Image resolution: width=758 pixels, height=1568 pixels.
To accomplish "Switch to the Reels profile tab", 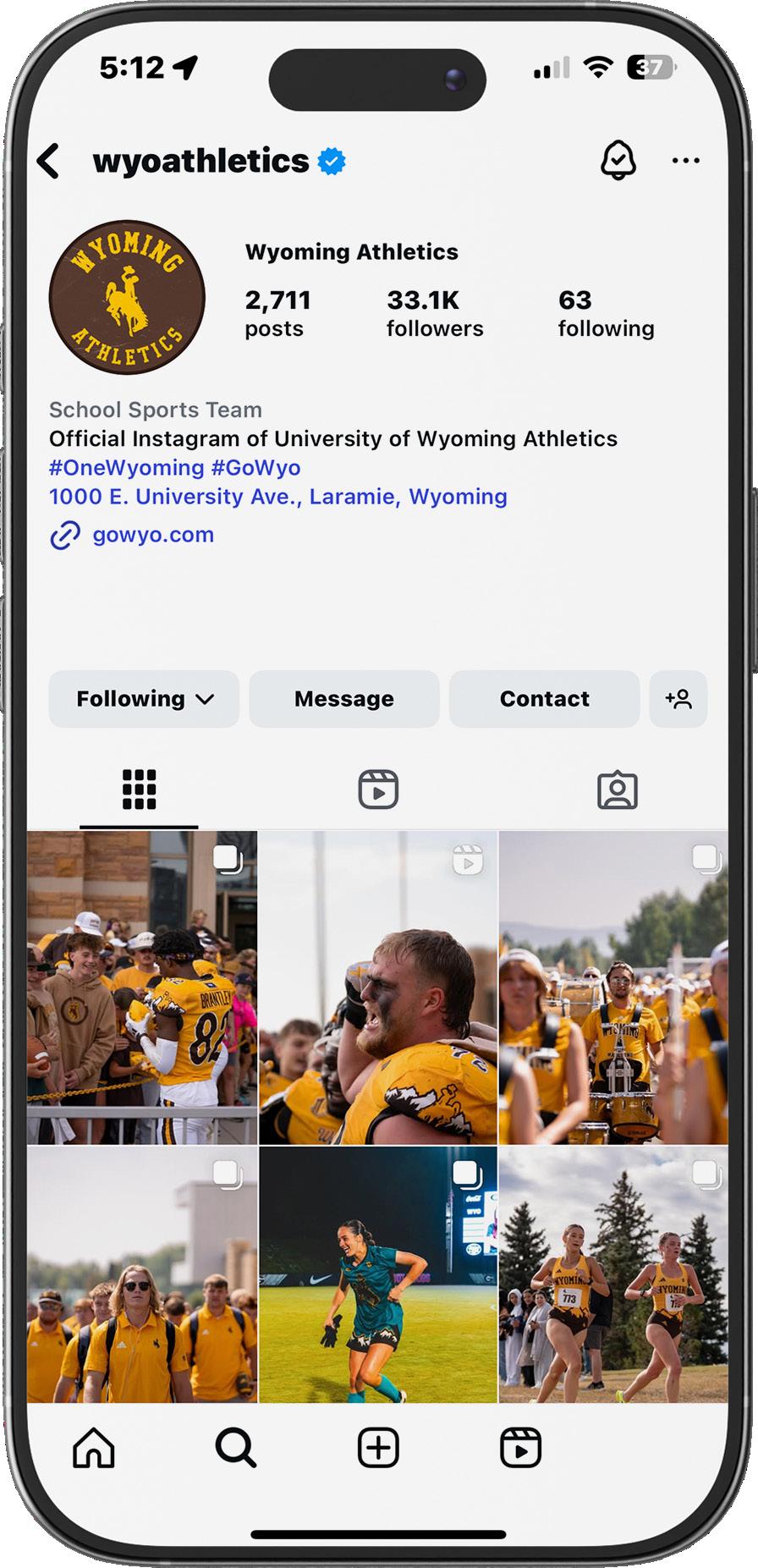I will coord(378,790).
